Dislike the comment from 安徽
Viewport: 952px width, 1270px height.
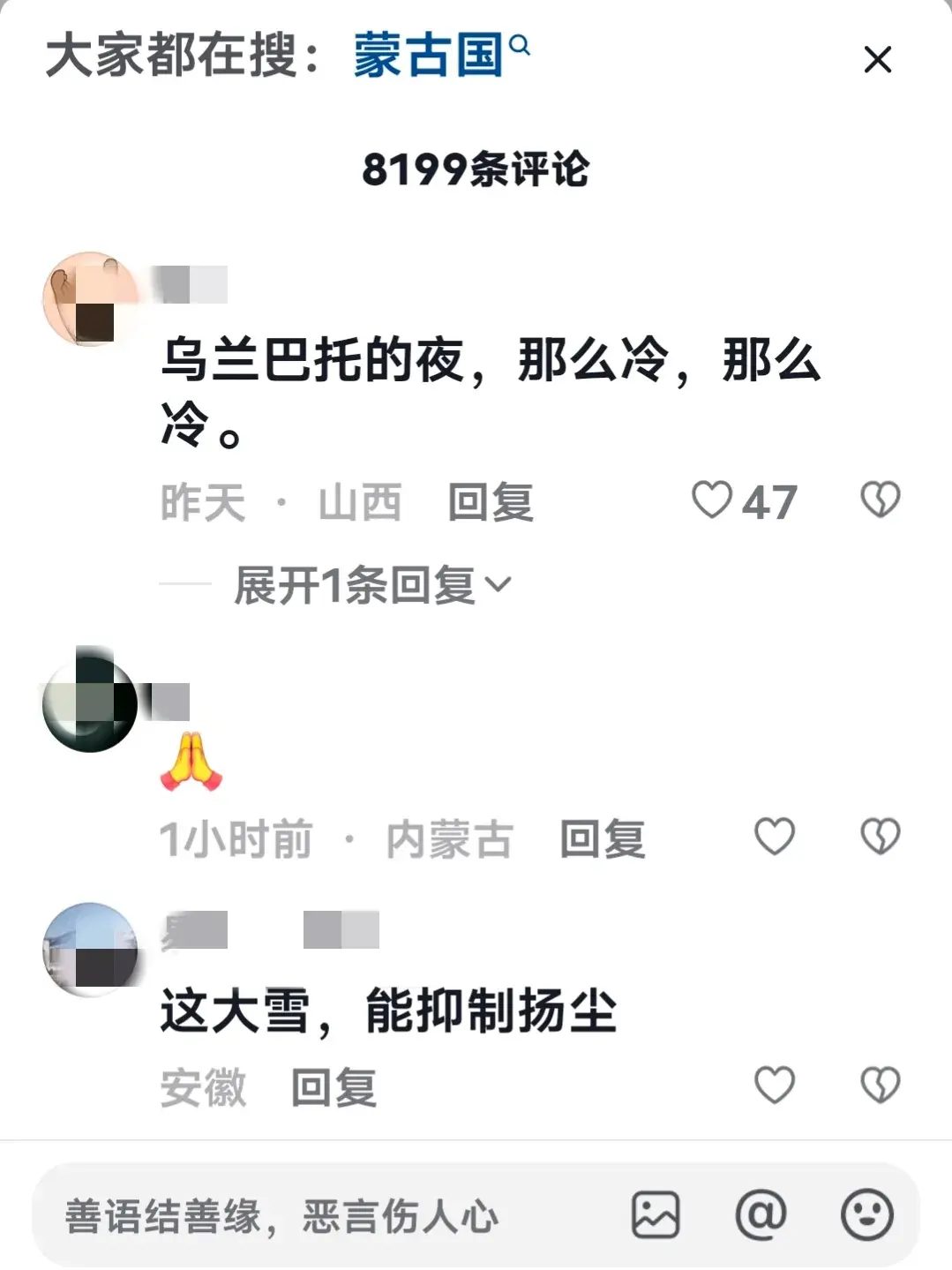coord(880,1086)
